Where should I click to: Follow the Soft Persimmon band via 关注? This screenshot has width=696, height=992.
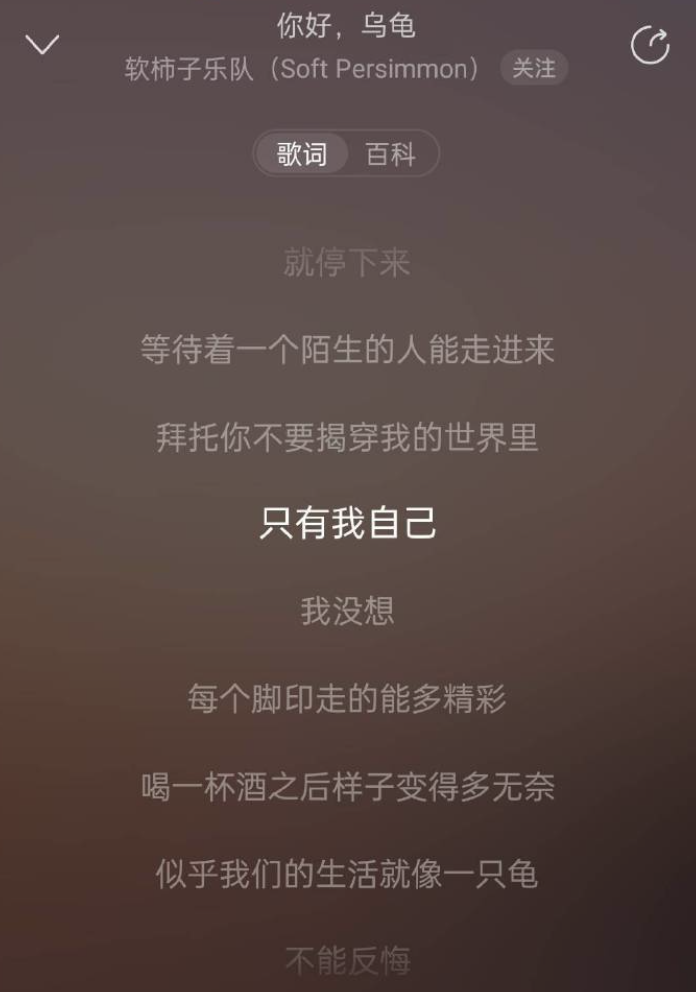533,68
